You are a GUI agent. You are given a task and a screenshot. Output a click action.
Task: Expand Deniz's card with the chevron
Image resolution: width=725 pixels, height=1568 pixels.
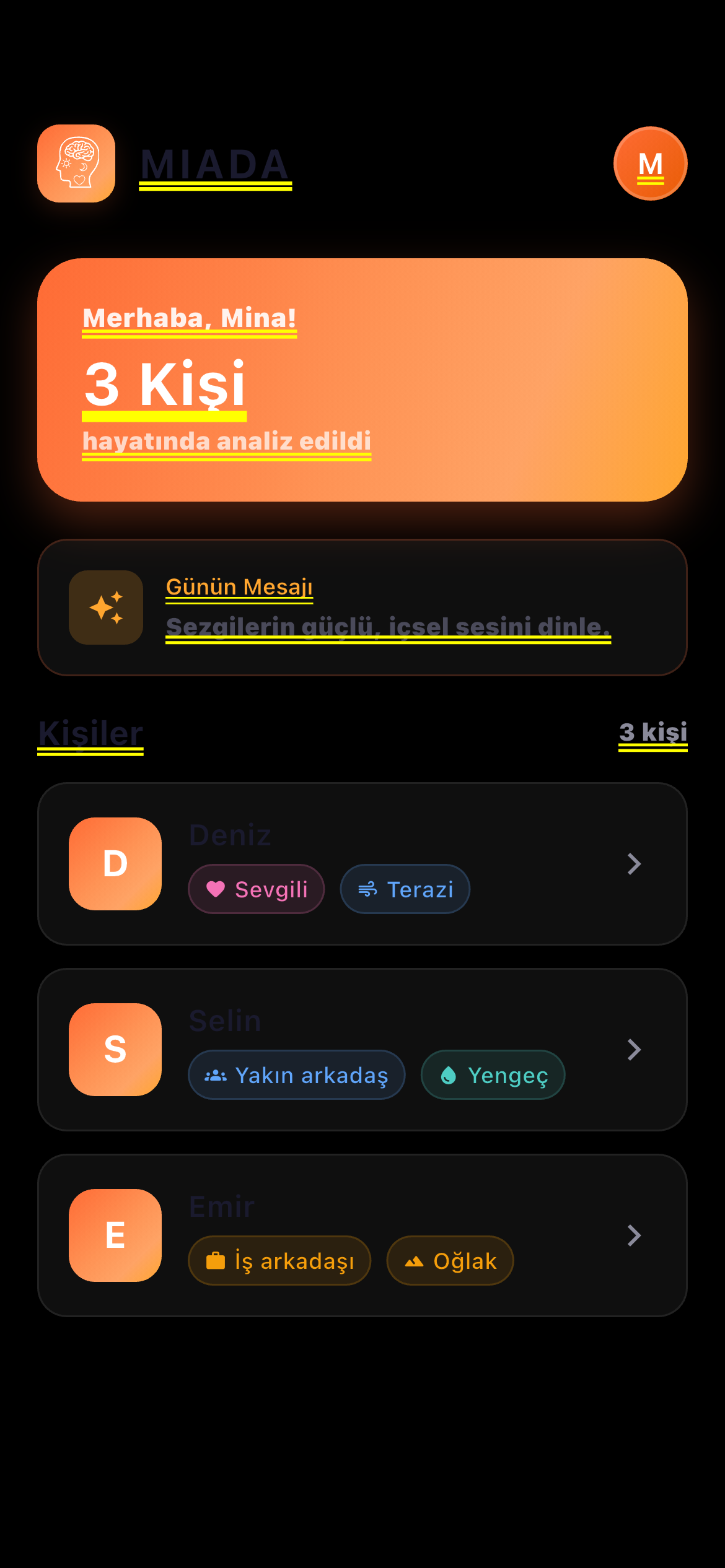click(x=635, y=865)
